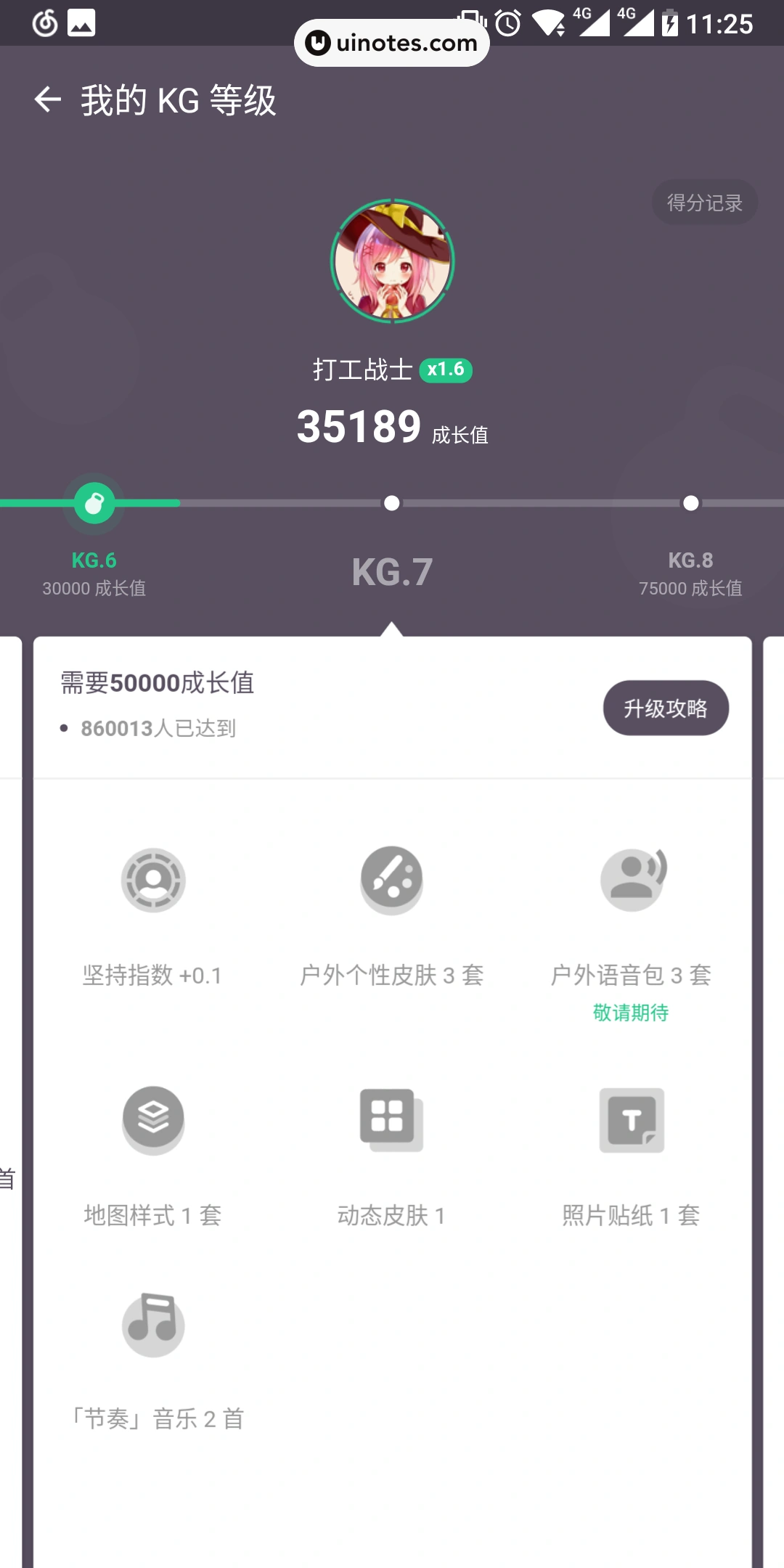Screen dimensions: 784x1568
Task: Open the 动态皮肤 grid icon
Action: pyautogui.click(x=391, y=1120)
